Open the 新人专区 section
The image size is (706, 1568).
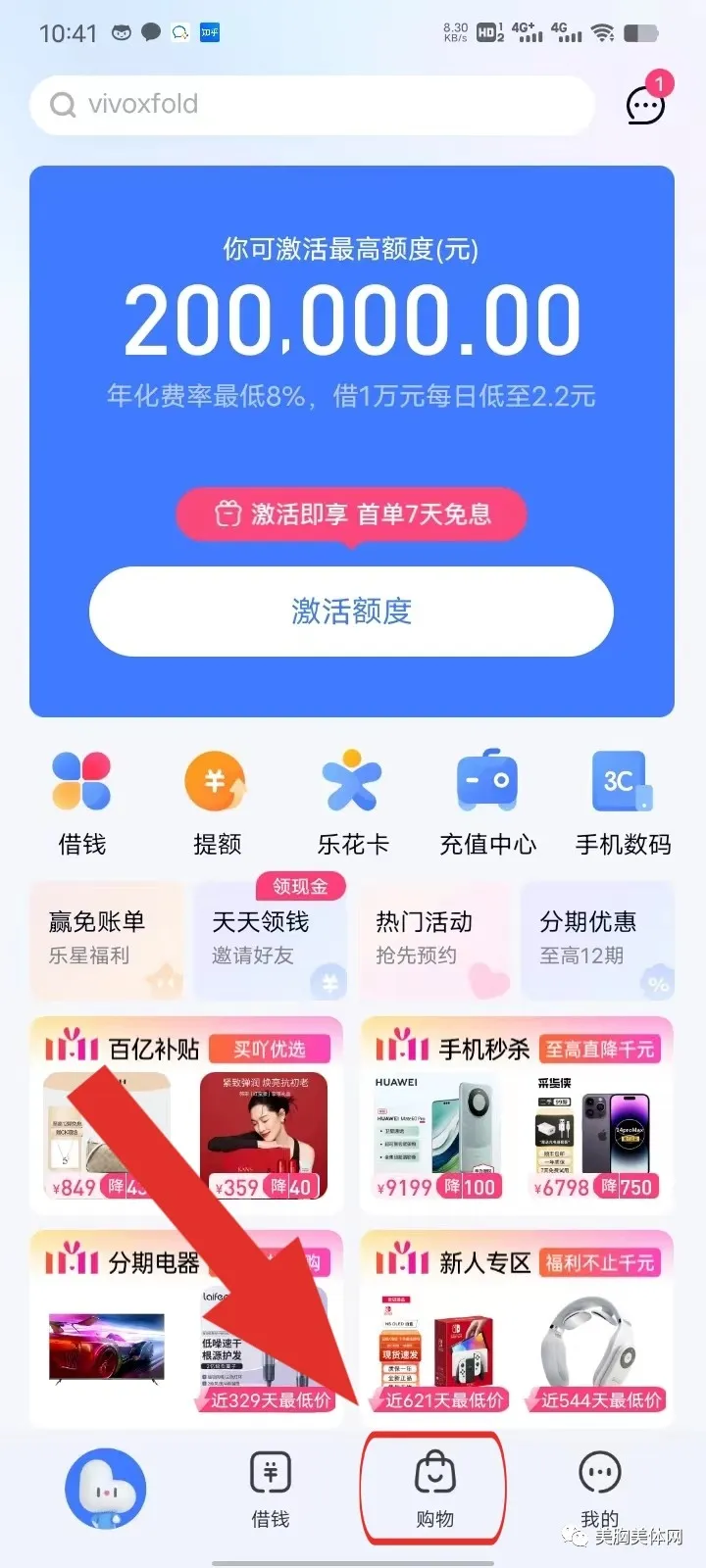pos(484,1263)
